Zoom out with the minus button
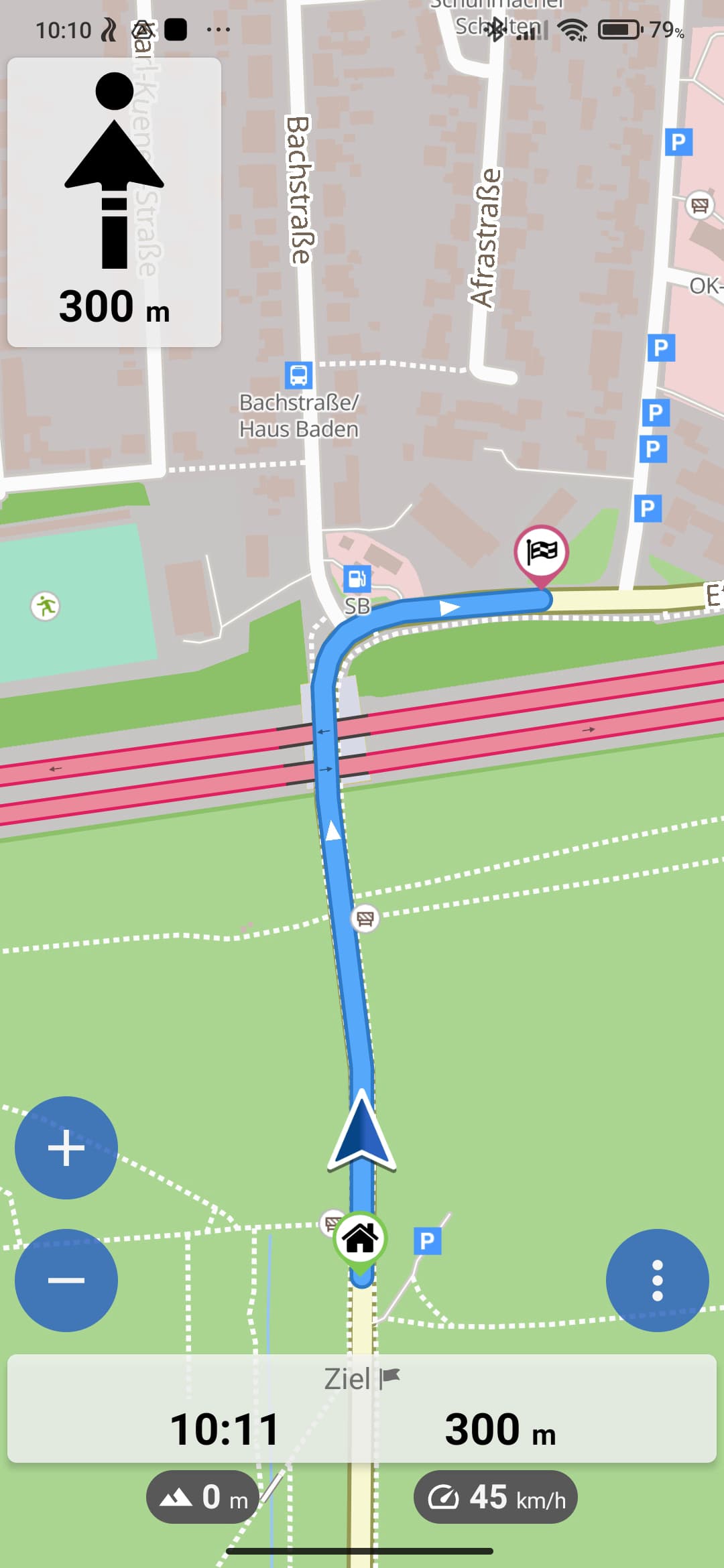This screenshot has height=1568, width=724. click(x=66, y=1281)
